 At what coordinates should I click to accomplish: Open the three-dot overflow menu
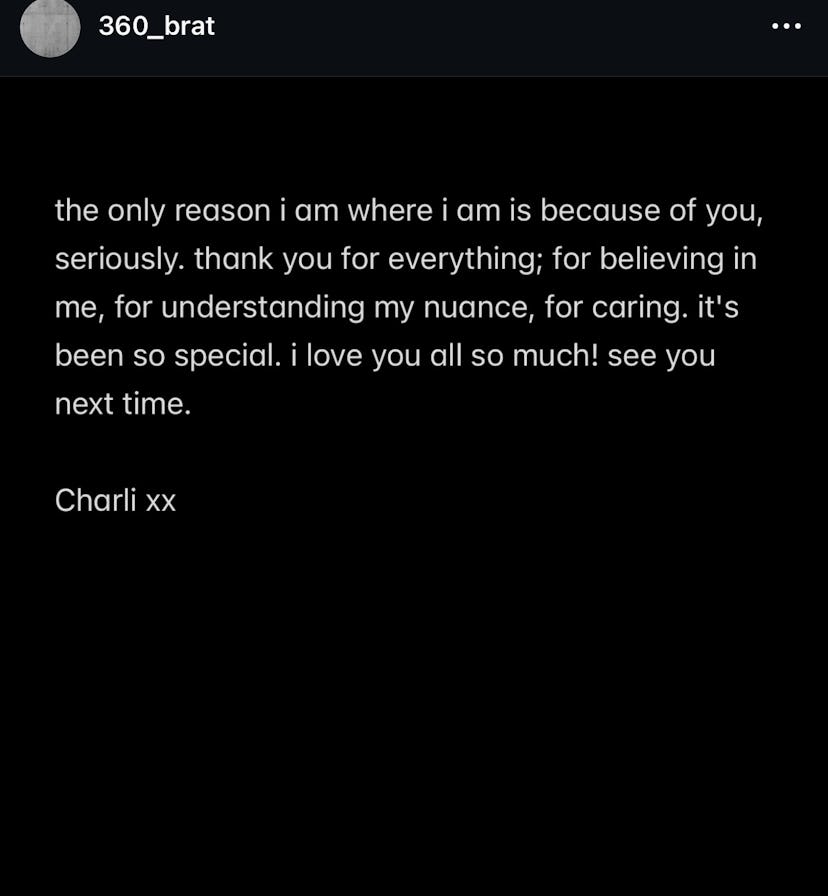pyautogui.click(x=787, y=27)
